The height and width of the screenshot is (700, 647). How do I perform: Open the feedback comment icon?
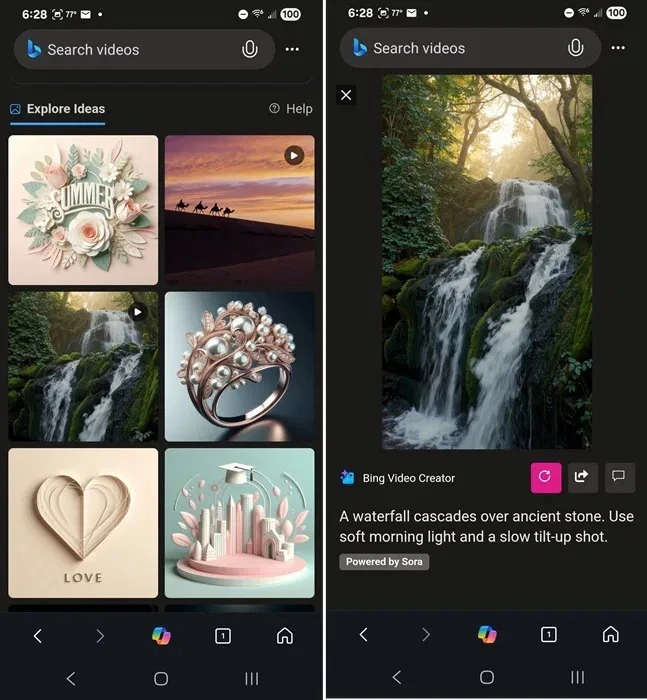point(618,477)
